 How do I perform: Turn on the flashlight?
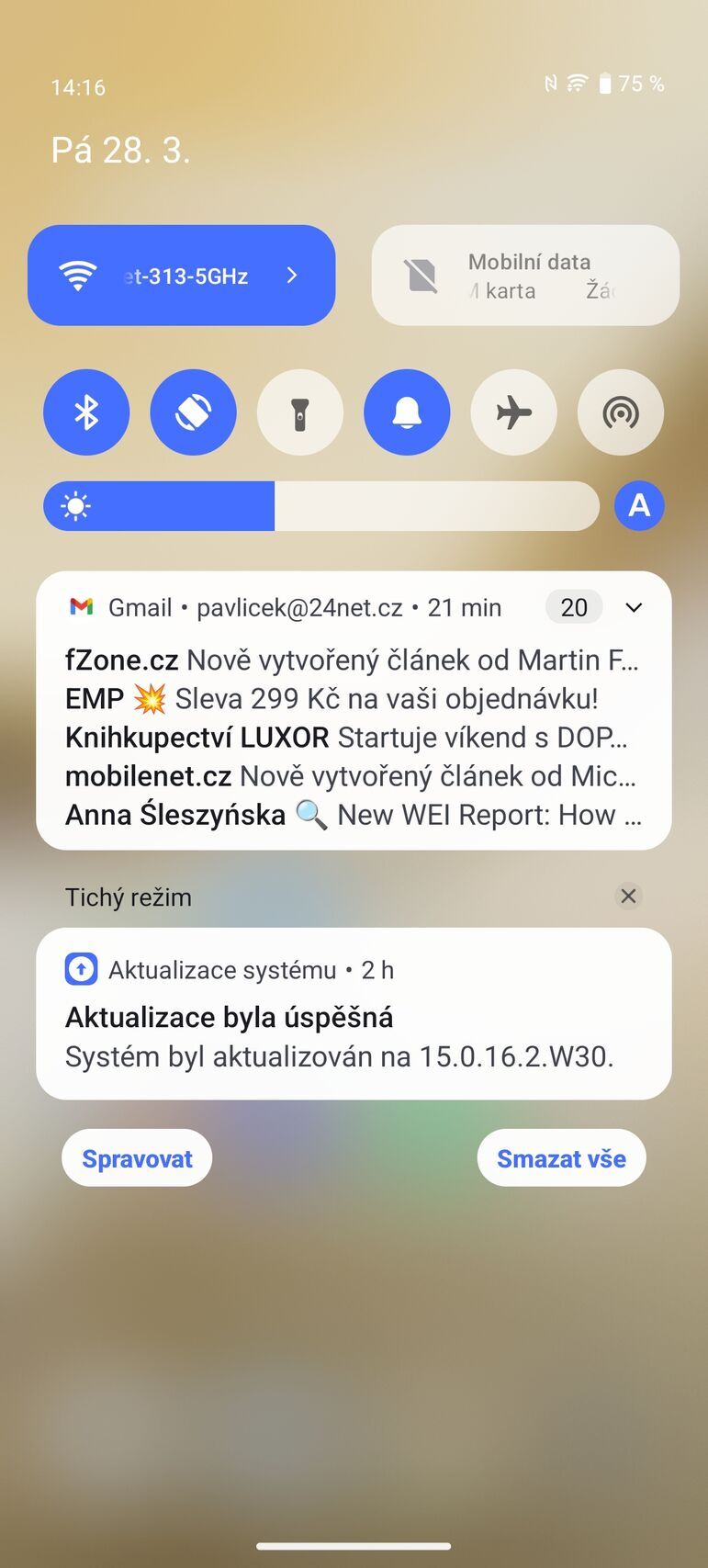click(300, 412)
